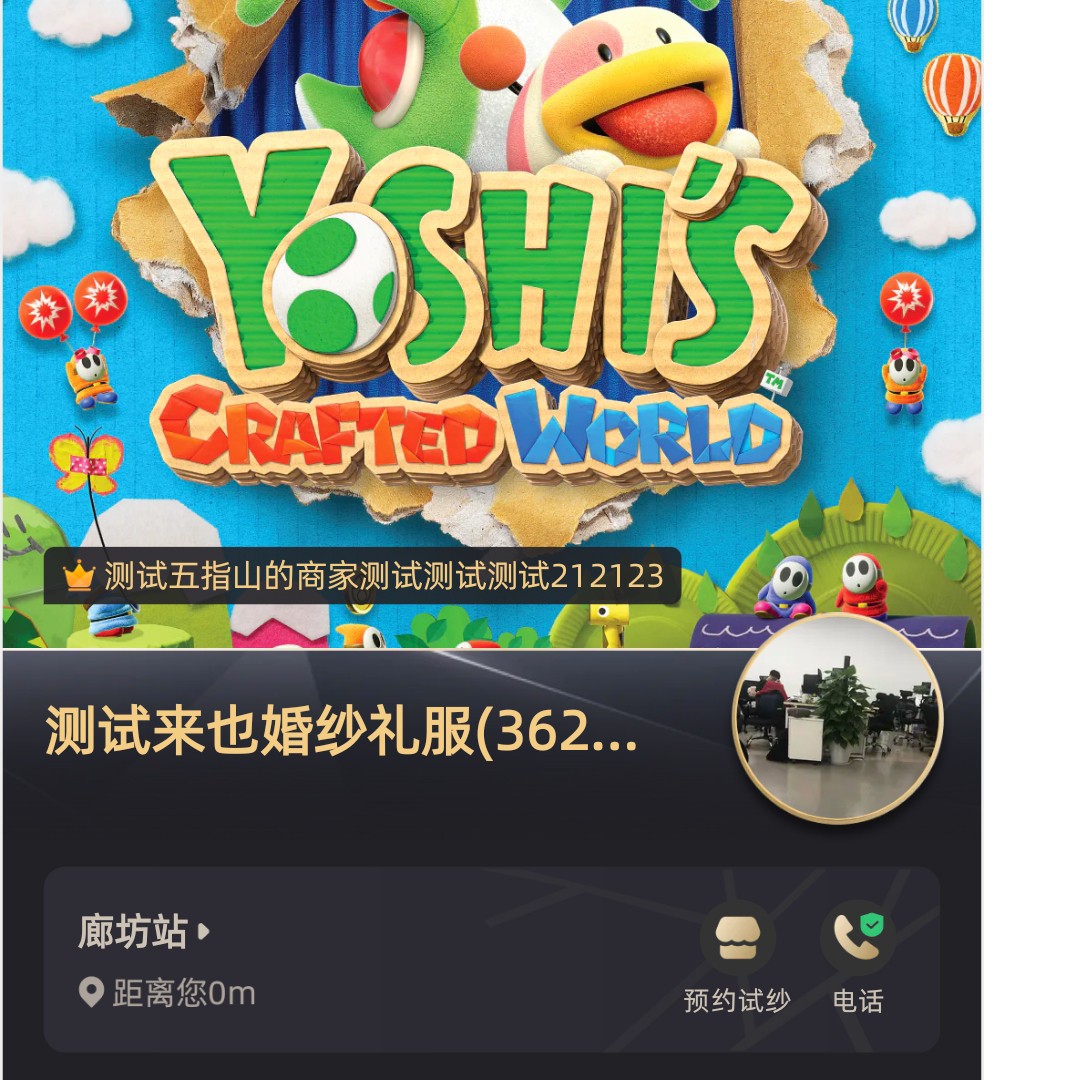Image resolution: width=1080 pixels, height=1080 pixels.
Task: Tap the 测试五指山的商家 crown label
Action: click(x=363, y=576)
